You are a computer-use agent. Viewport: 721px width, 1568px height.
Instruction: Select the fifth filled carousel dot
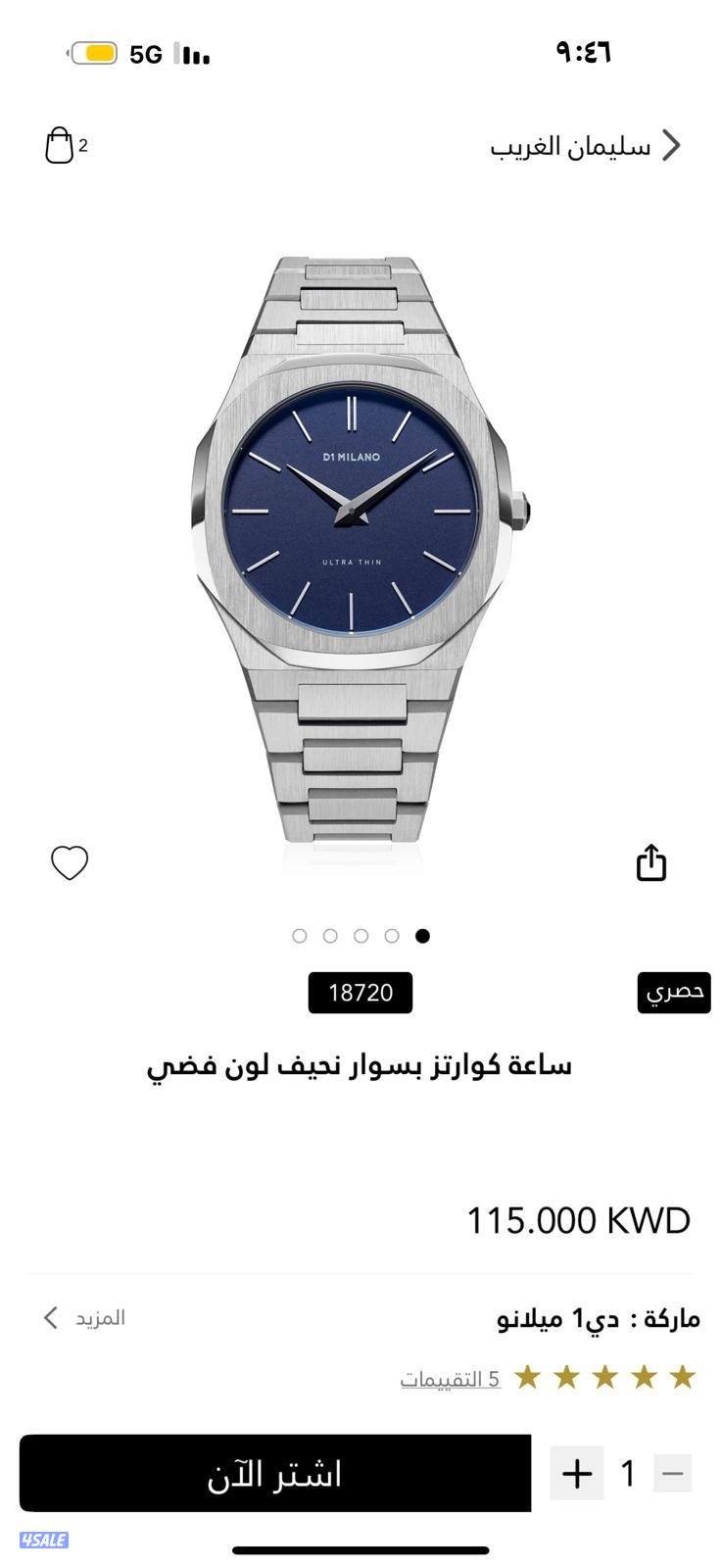tap(422, 936)
